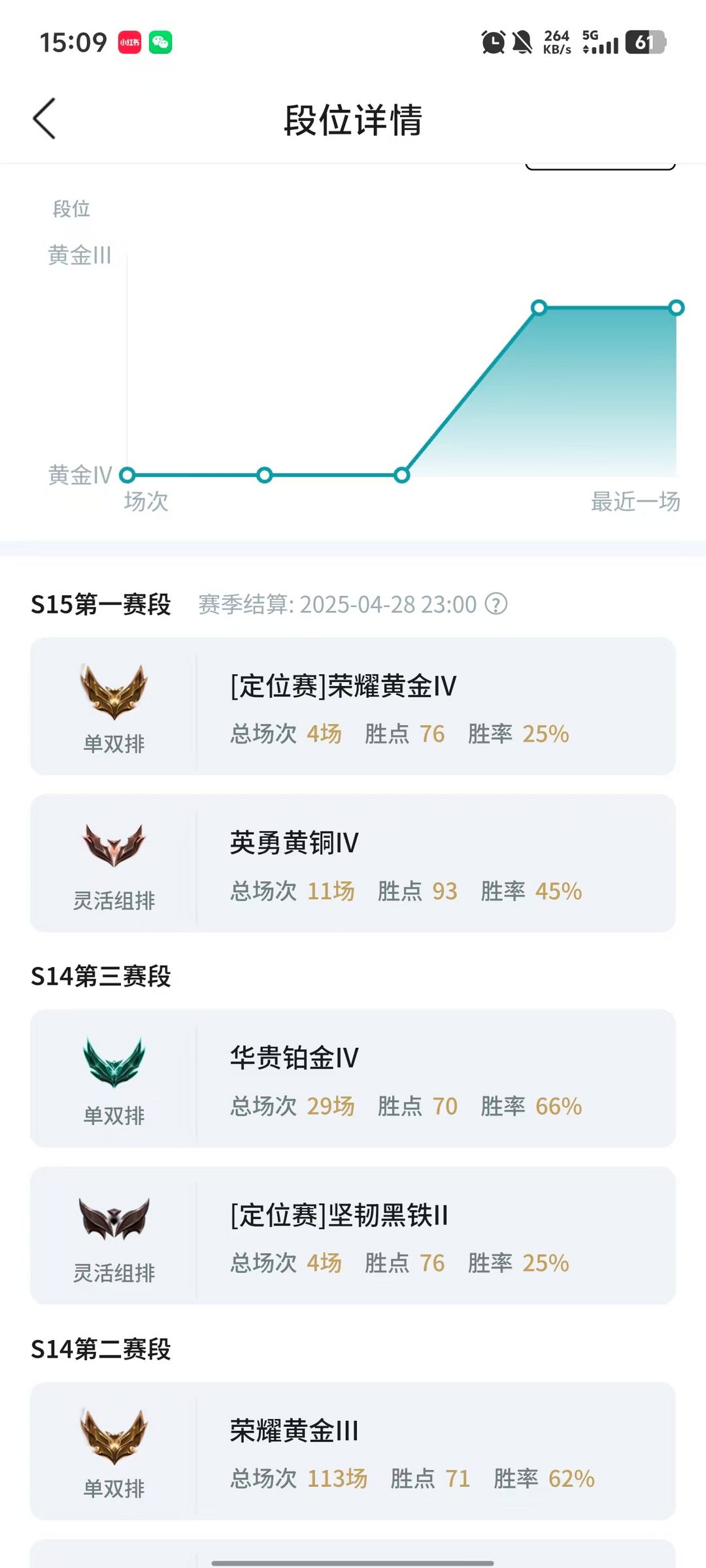This screenshot has width=706, height=1568.
Task: Open the S14第三赛段 坚韧黑铁II card
Action: (353, 1235)
